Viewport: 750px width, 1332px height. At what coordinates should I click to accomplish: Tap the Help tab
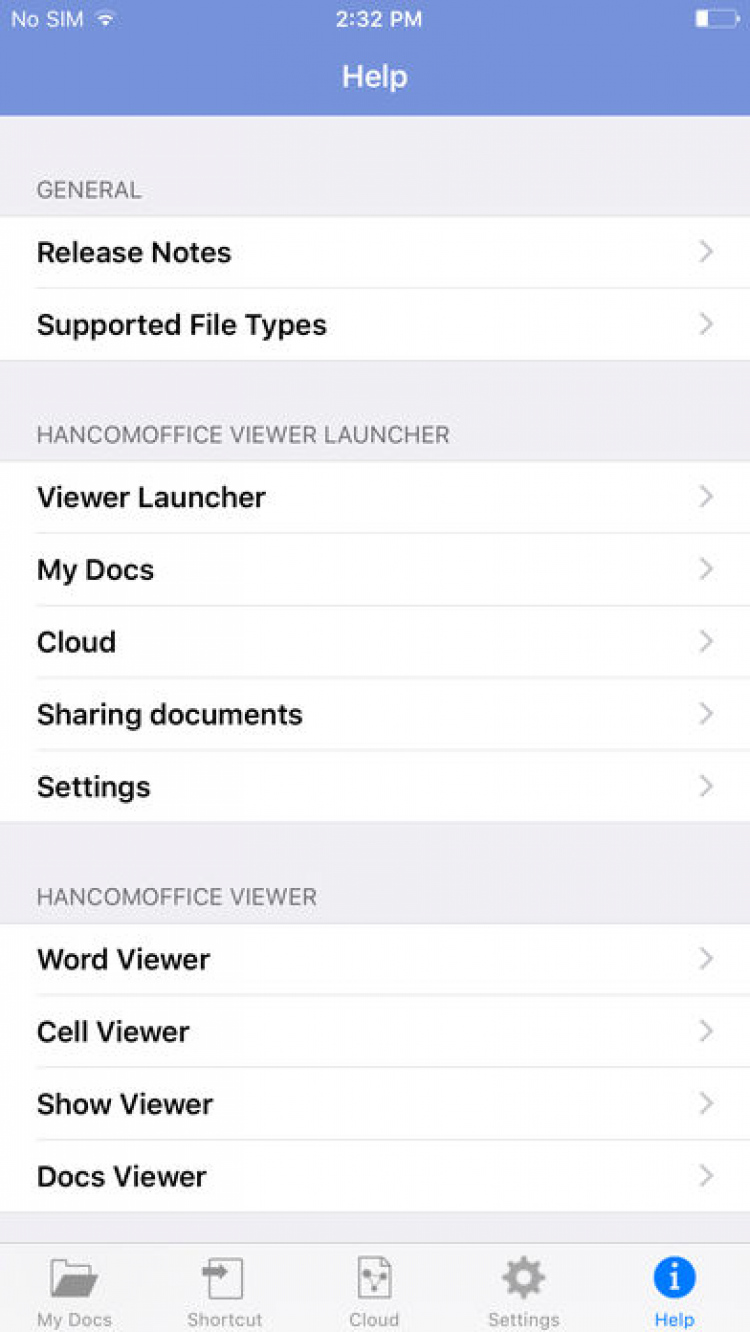(x=674, y=1290)
